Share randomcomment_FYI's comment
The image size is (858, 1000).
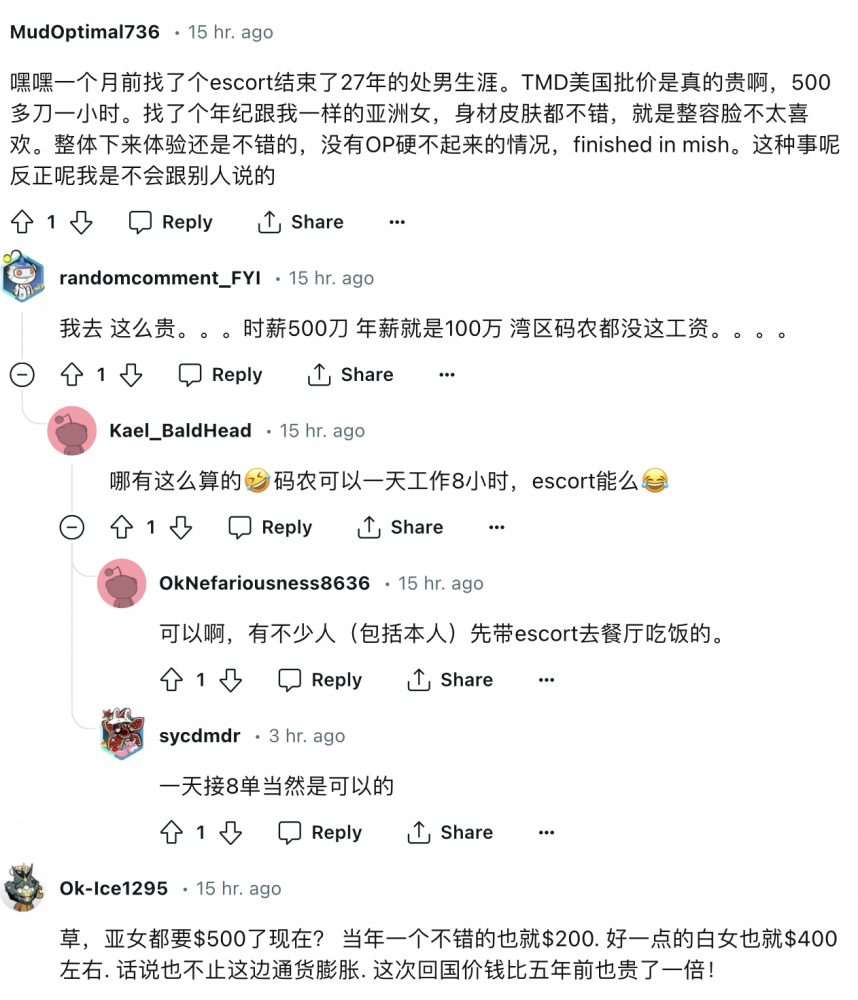coord(350,375)
